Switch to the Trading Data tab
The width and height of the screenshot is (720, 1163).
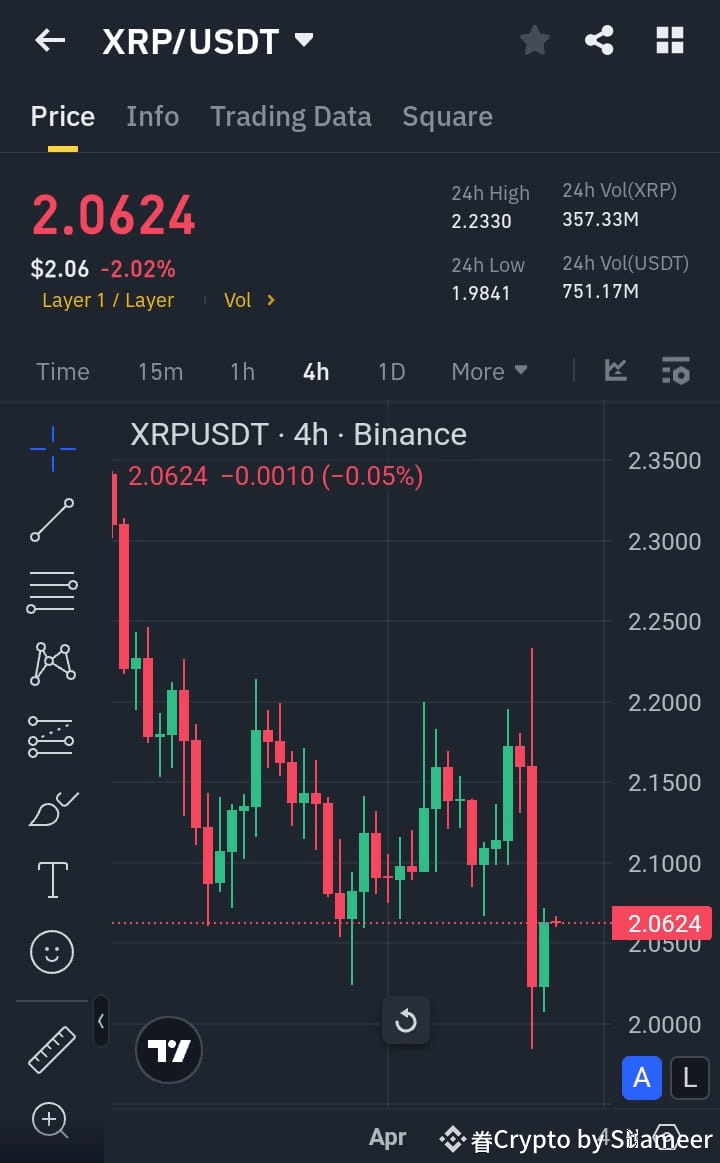point(291,116)
